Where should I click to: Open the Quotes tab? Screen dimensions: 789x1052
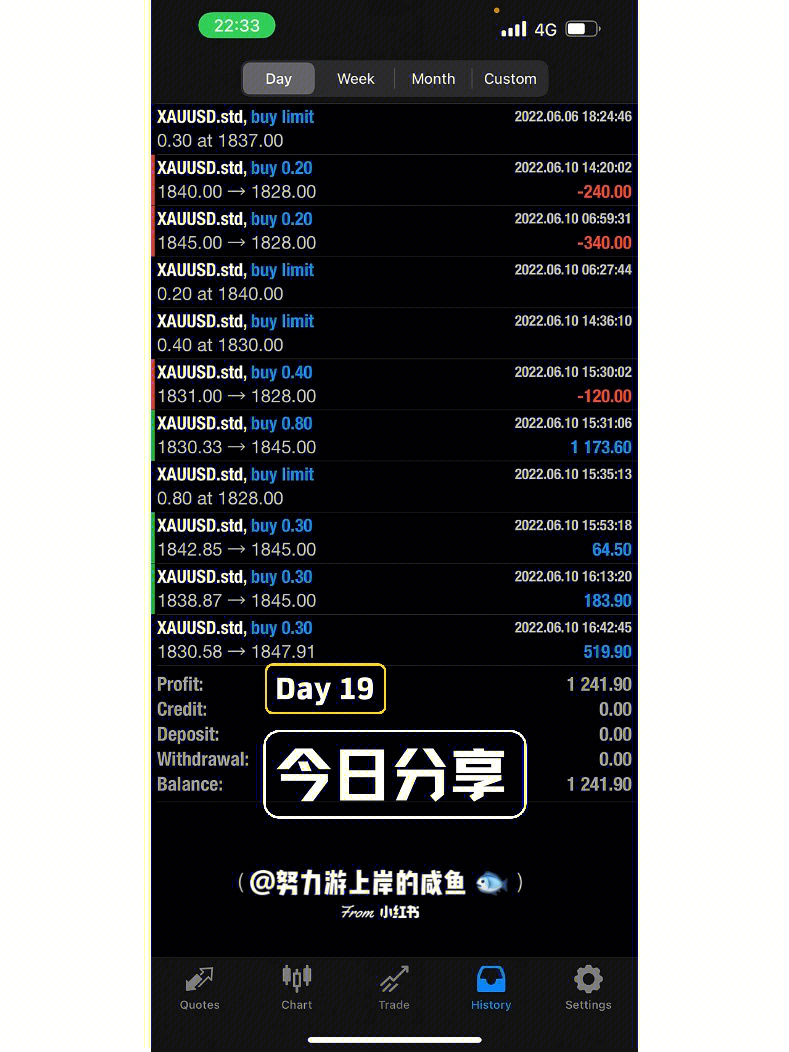pos(199,987)
